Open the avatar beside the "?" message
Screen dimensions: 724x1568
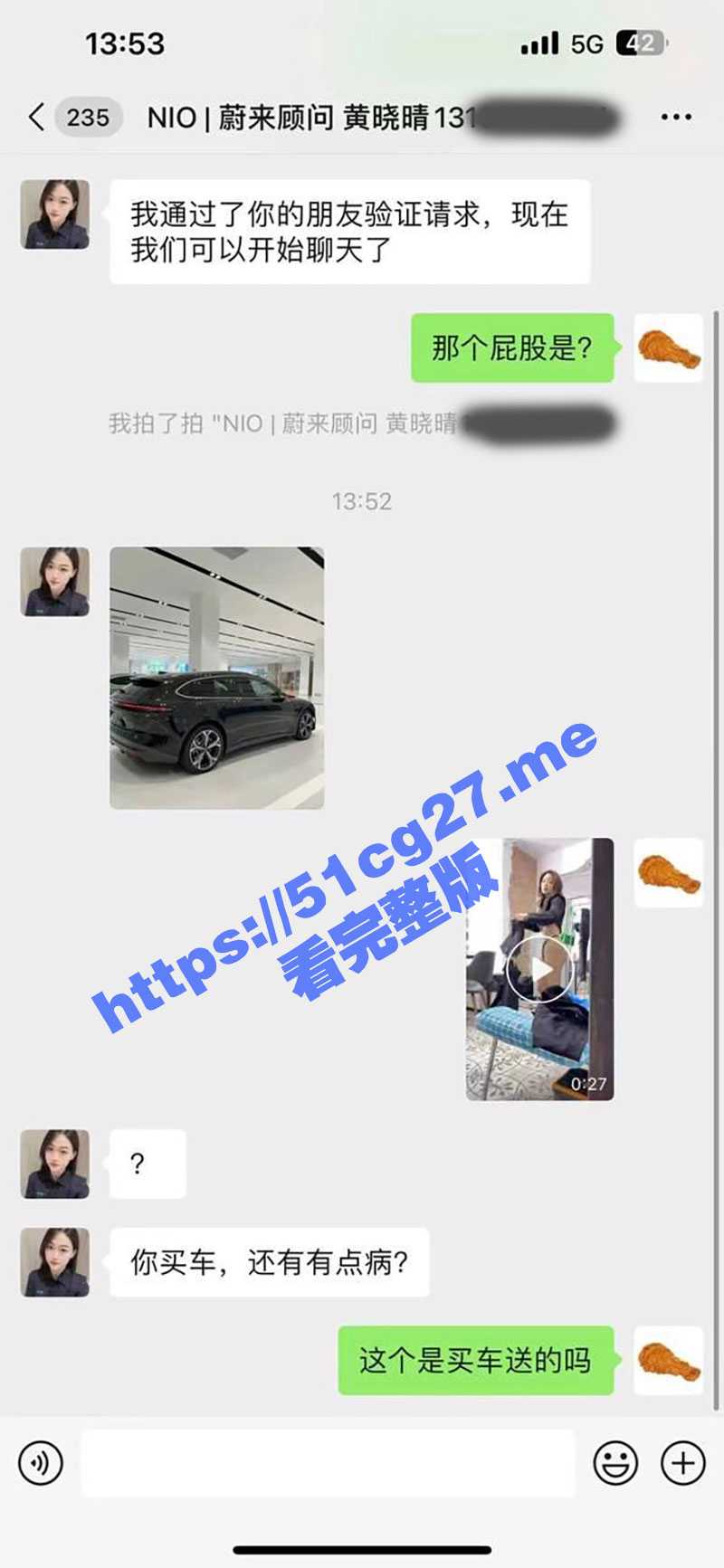55,1164
